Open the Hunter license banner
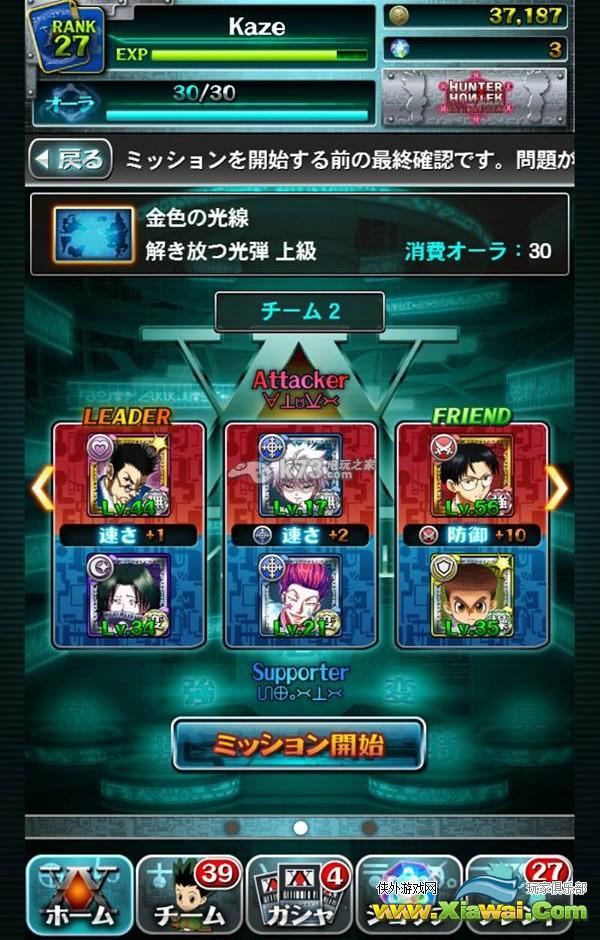600x940 pixels. [475, 98]
